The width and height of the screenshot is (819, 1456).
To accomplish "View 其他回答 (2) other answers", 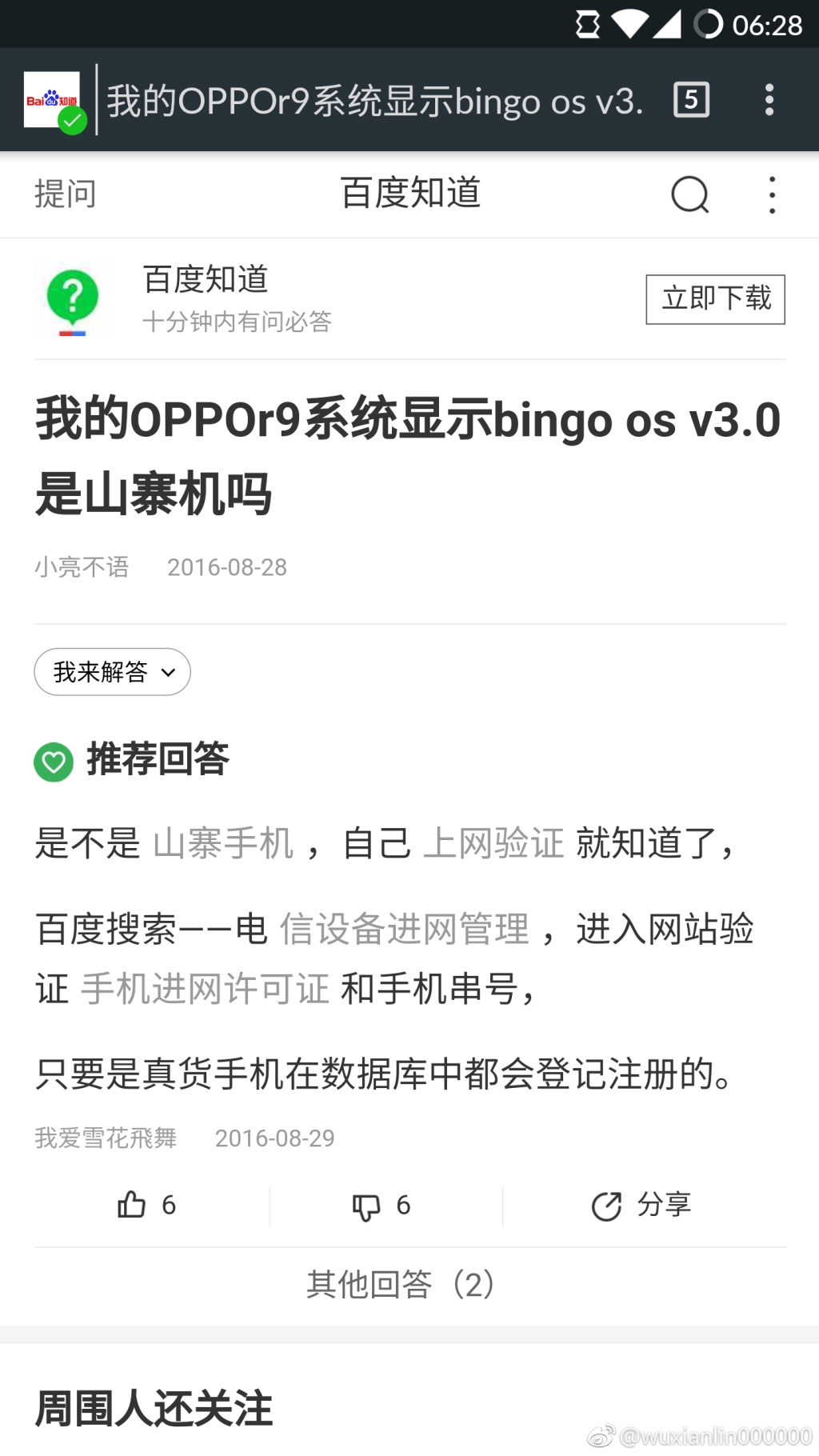I will point(401,1285).
